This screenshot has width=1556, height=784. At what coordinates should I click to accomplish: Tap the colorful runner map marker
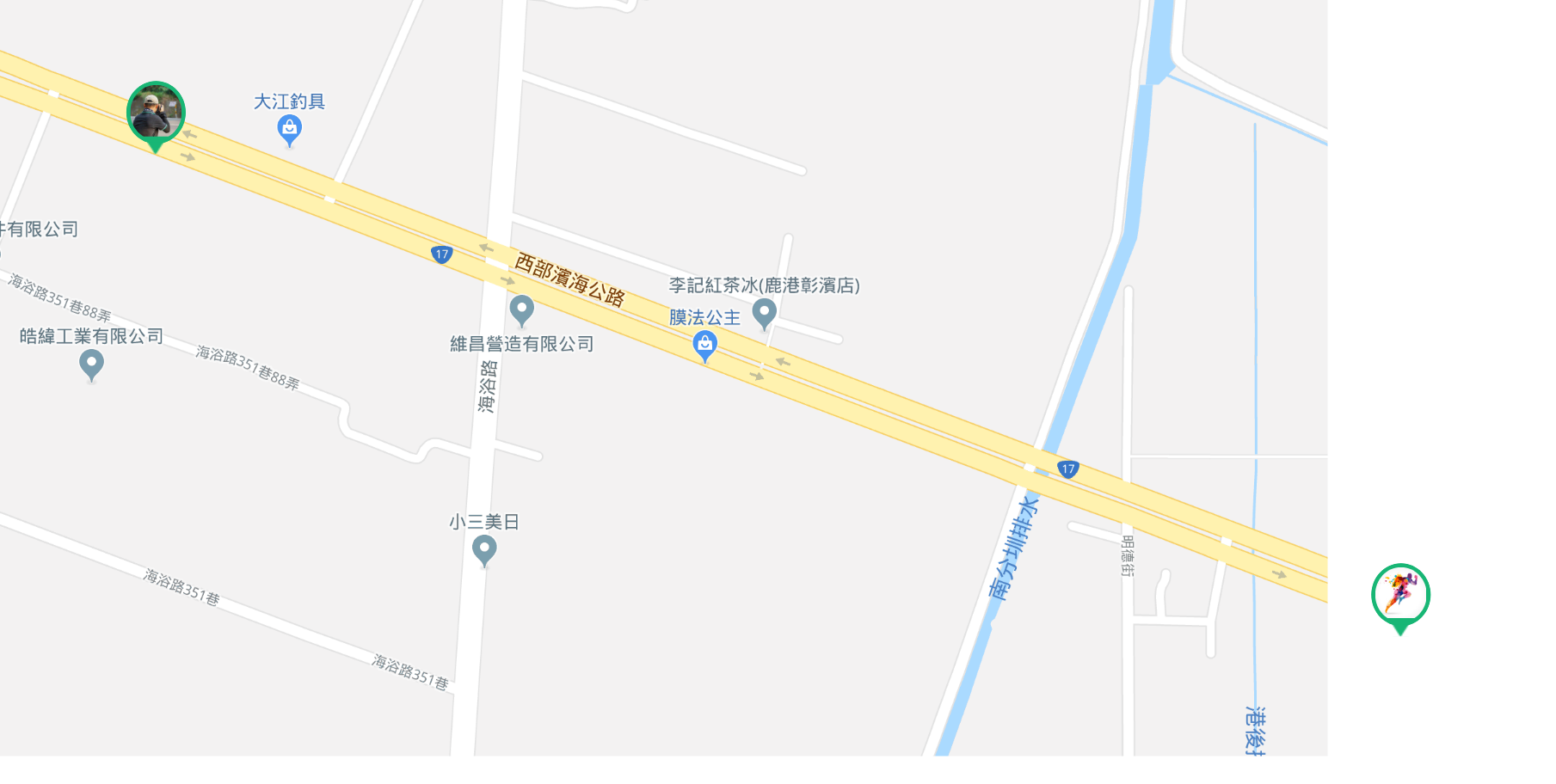[x=1400, y=595]
